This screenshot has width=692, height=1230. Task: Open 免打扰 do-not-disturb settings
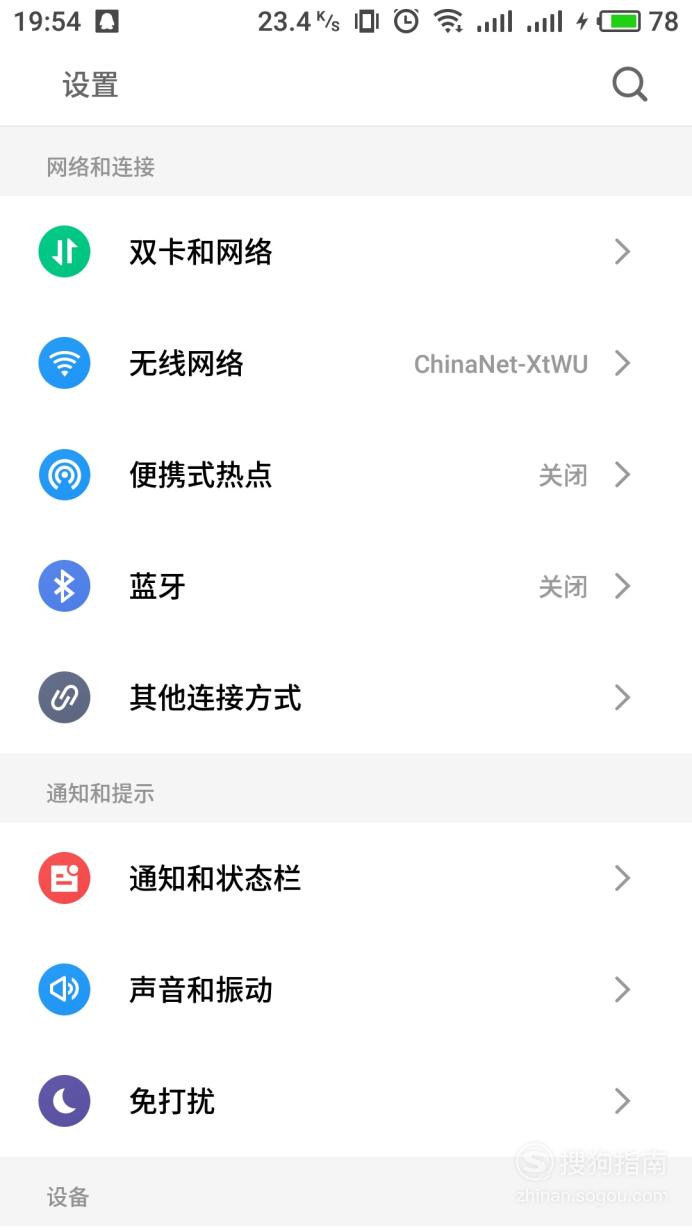point(346,1102)
